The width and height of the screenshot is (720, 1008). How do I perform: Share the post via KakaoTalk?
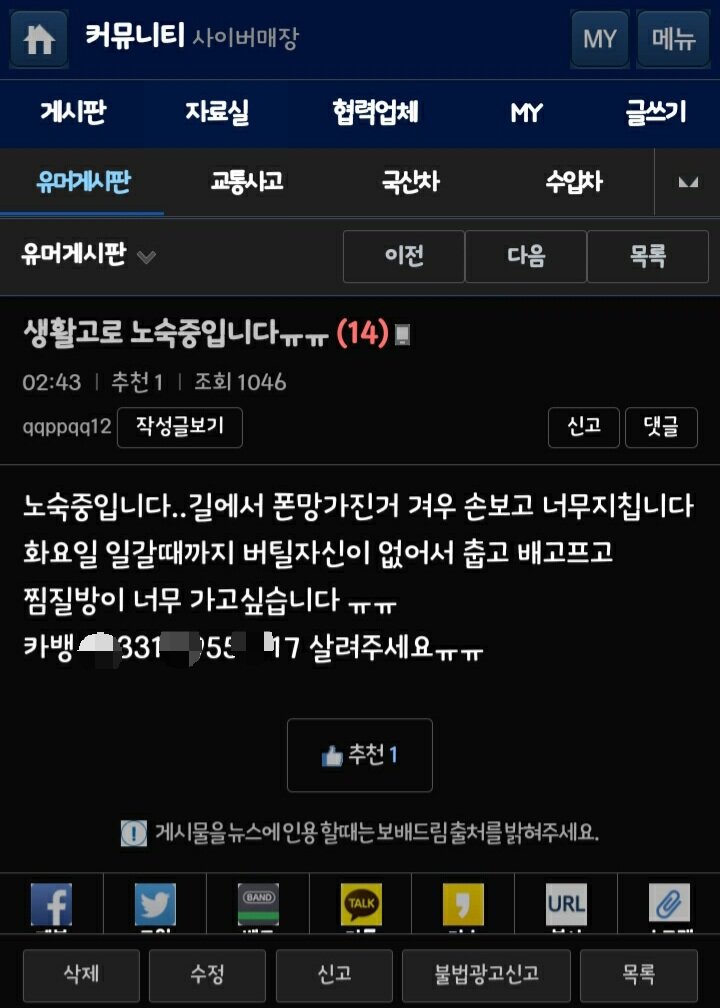[361, 903]
